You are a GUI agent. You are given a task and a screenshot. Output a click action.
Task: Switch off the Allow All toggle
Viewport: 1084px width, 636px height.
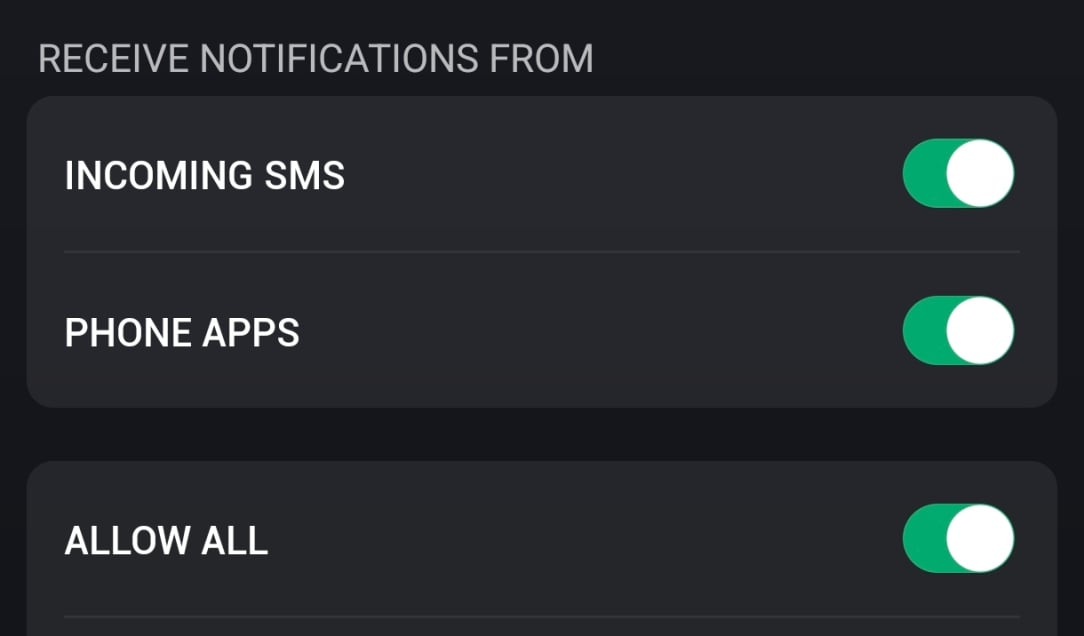958,539
